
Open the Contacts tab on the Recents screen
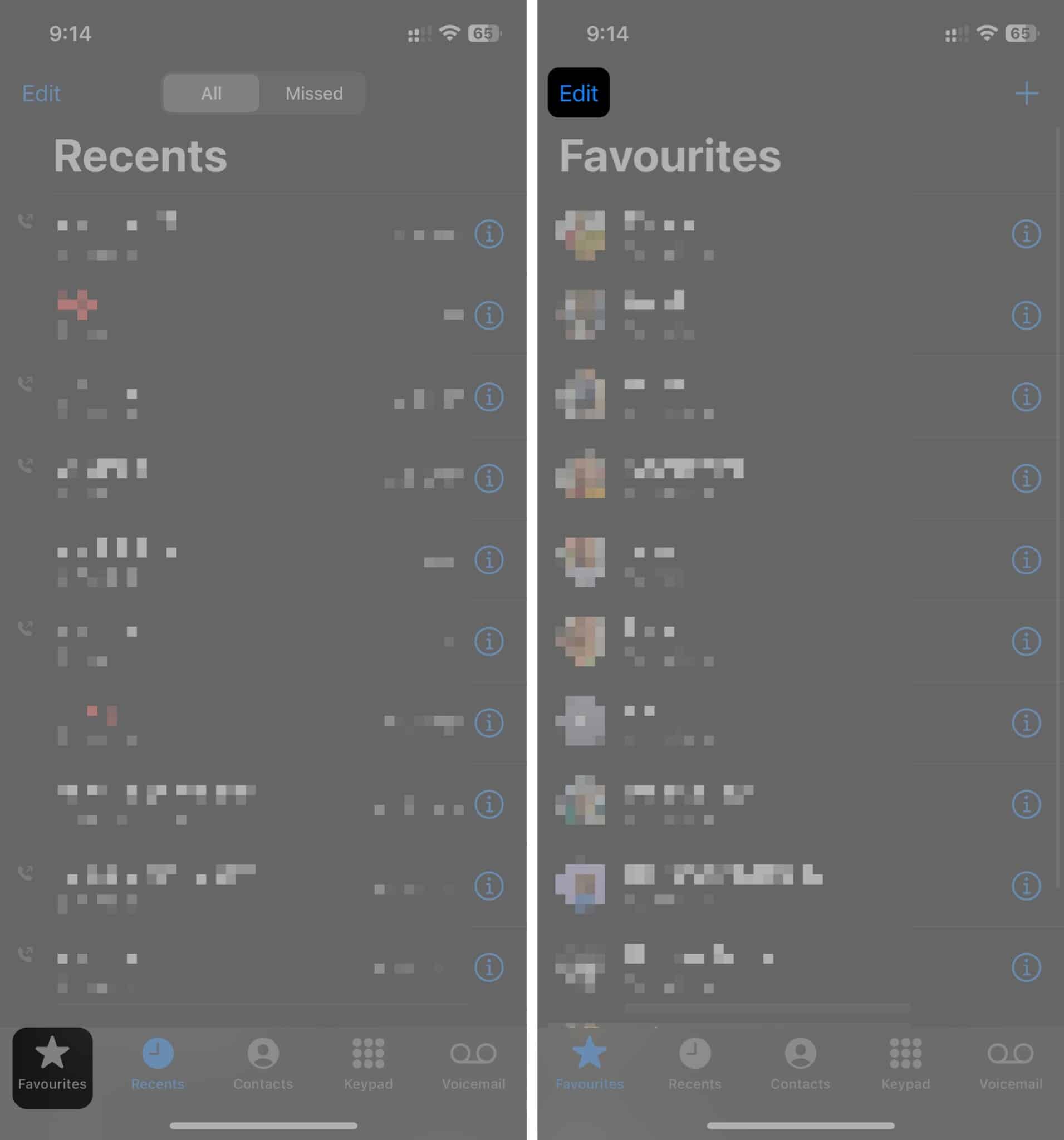click(263, 1064)
